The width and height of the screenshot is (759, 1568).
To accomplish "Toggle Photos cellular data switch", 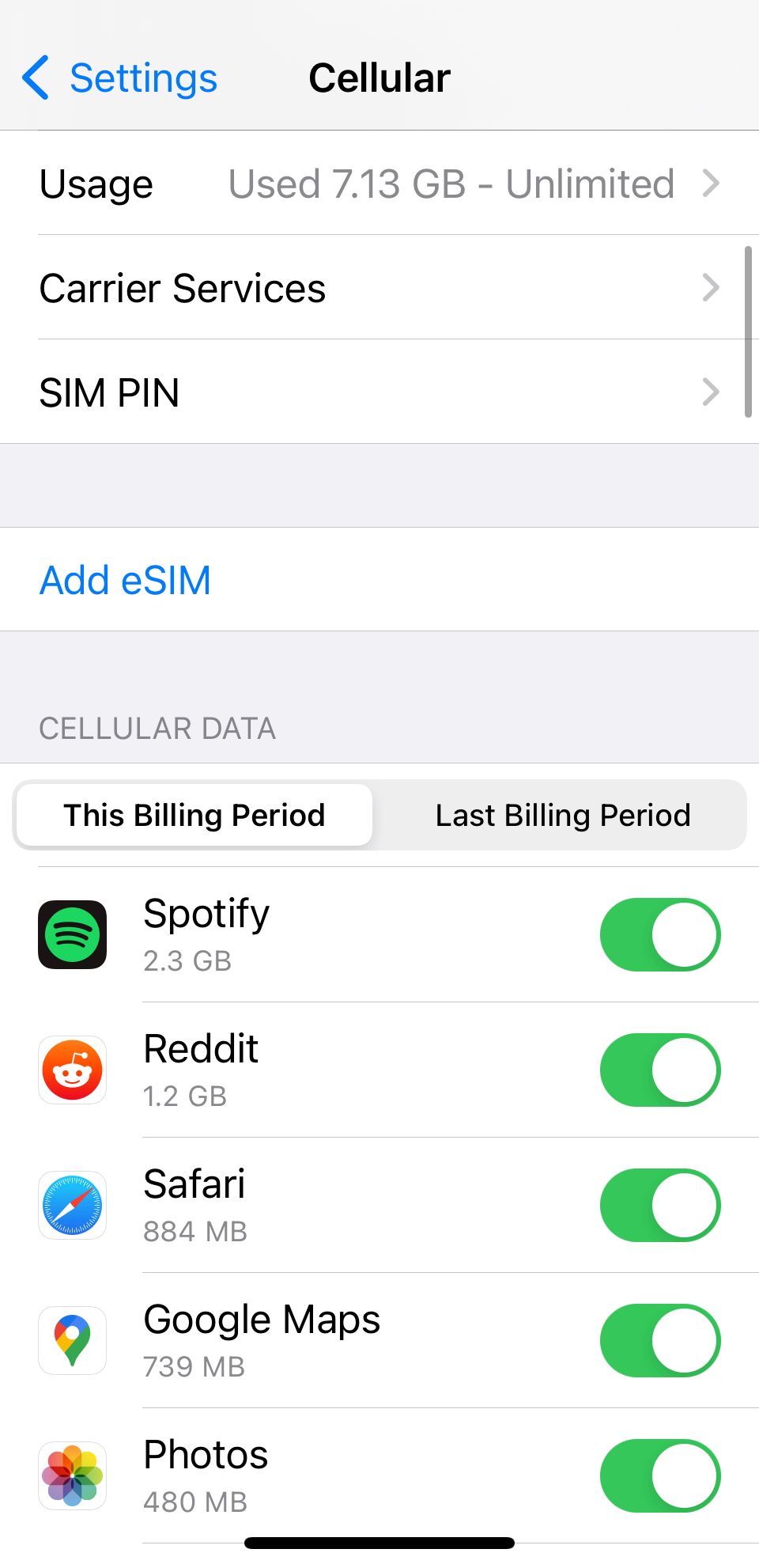I will click(659, 1475).
